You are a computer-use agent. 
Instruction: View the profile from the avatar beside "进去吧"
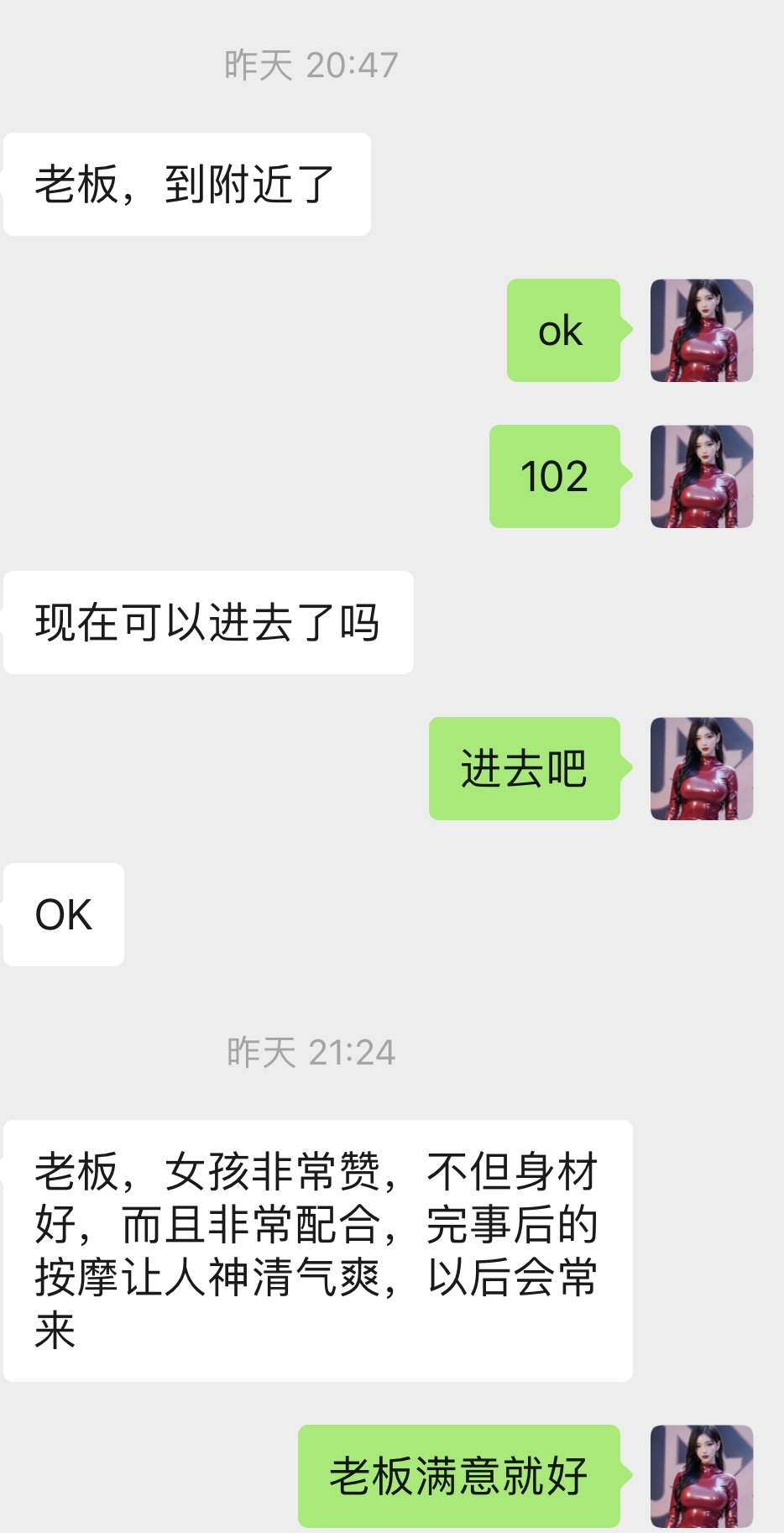pos(702,768)
